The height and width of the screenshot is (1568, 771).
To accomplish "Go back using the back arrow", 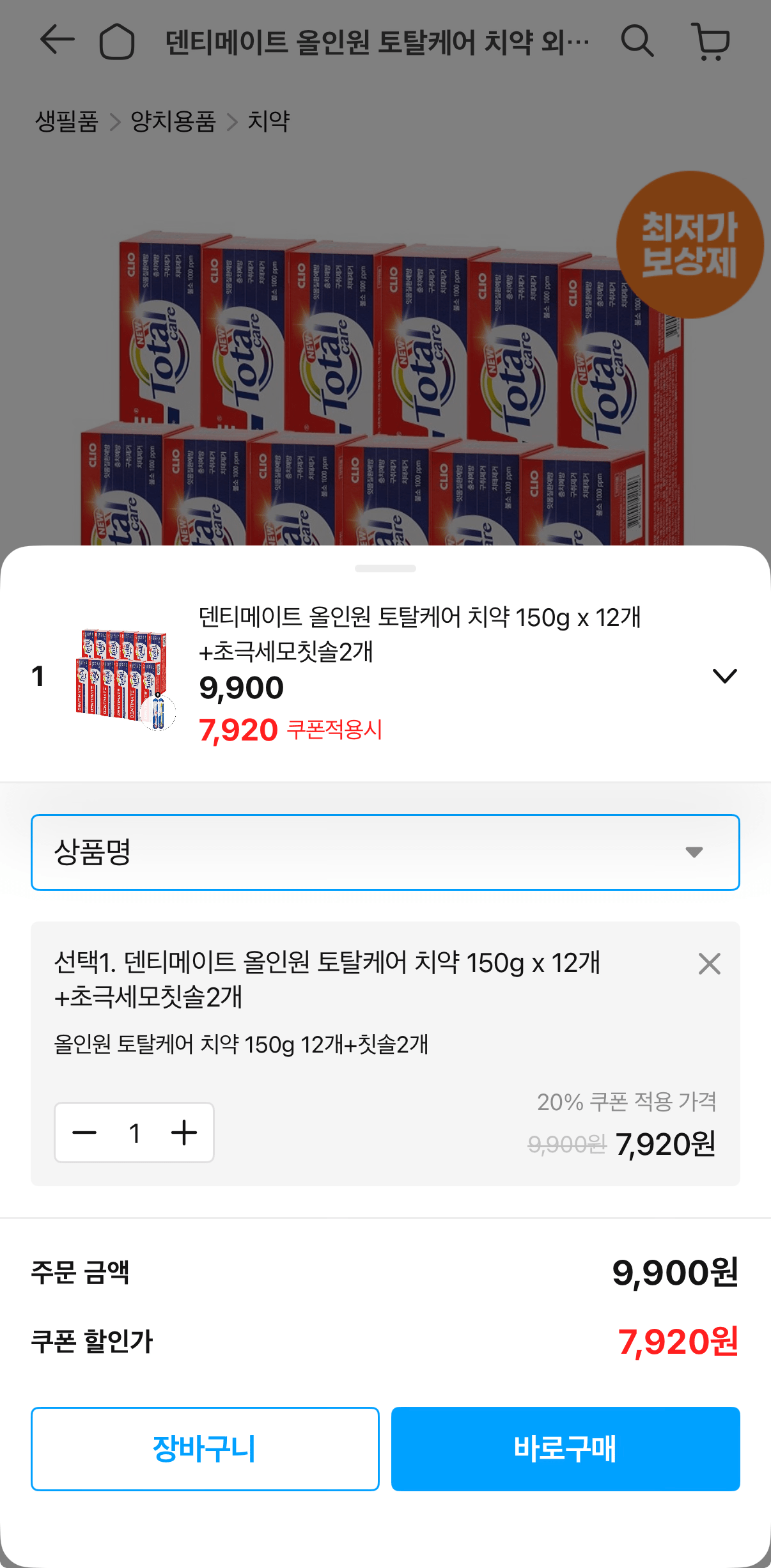I will pos(59,40).
